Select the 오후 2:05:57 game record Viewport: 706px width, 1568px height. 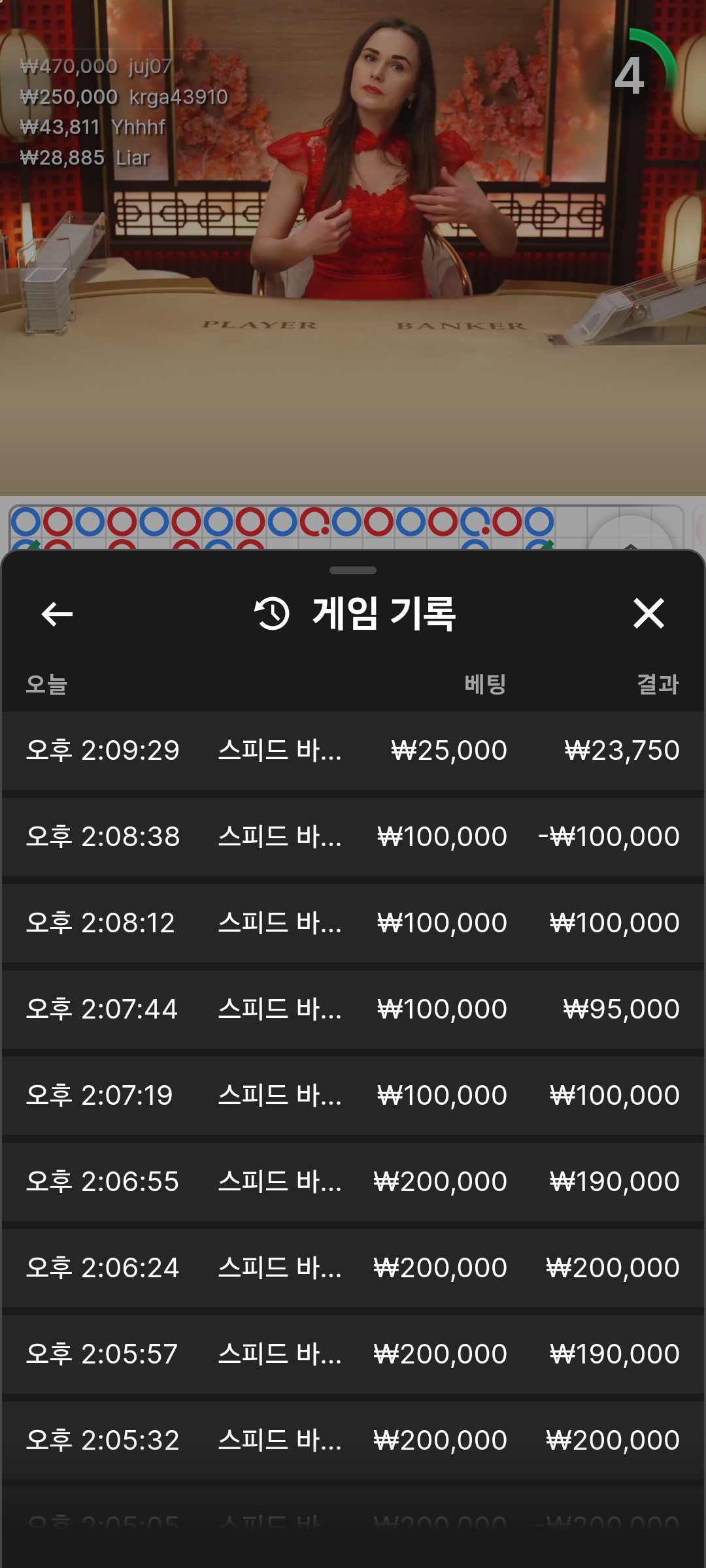coord(353,1354)
